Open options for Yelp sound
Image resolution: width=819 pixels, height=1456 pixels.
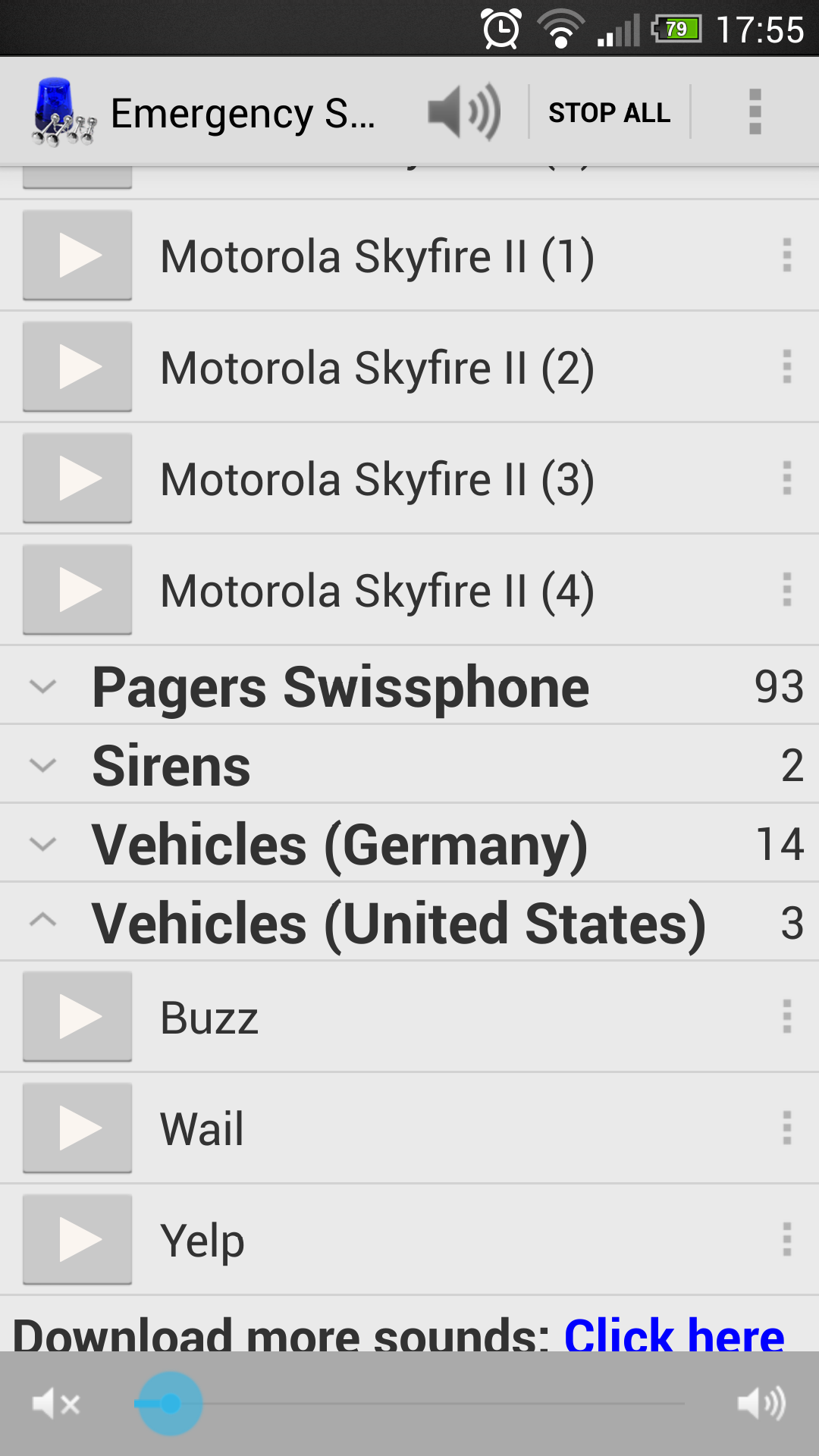[787, 1240]
